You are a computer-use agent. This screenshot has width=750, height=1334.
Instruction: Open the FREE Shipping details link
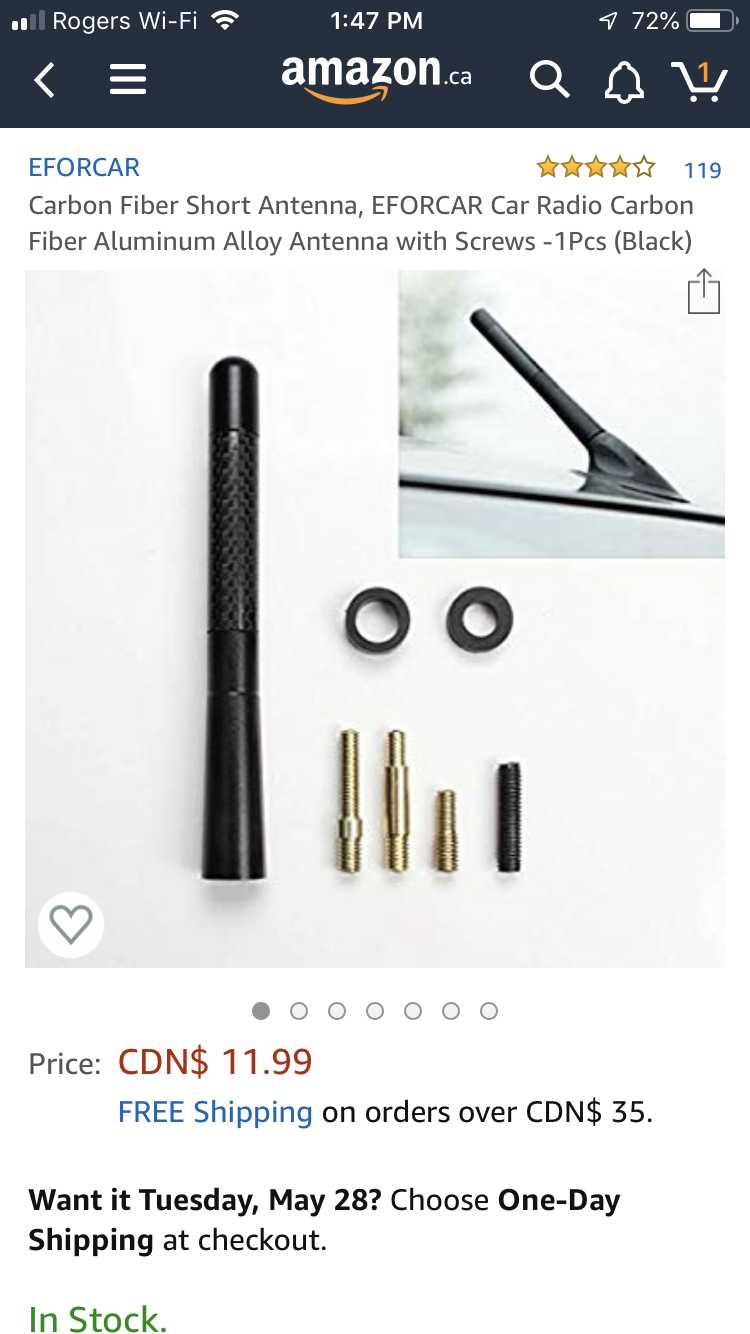click(x=215, y=1112)
